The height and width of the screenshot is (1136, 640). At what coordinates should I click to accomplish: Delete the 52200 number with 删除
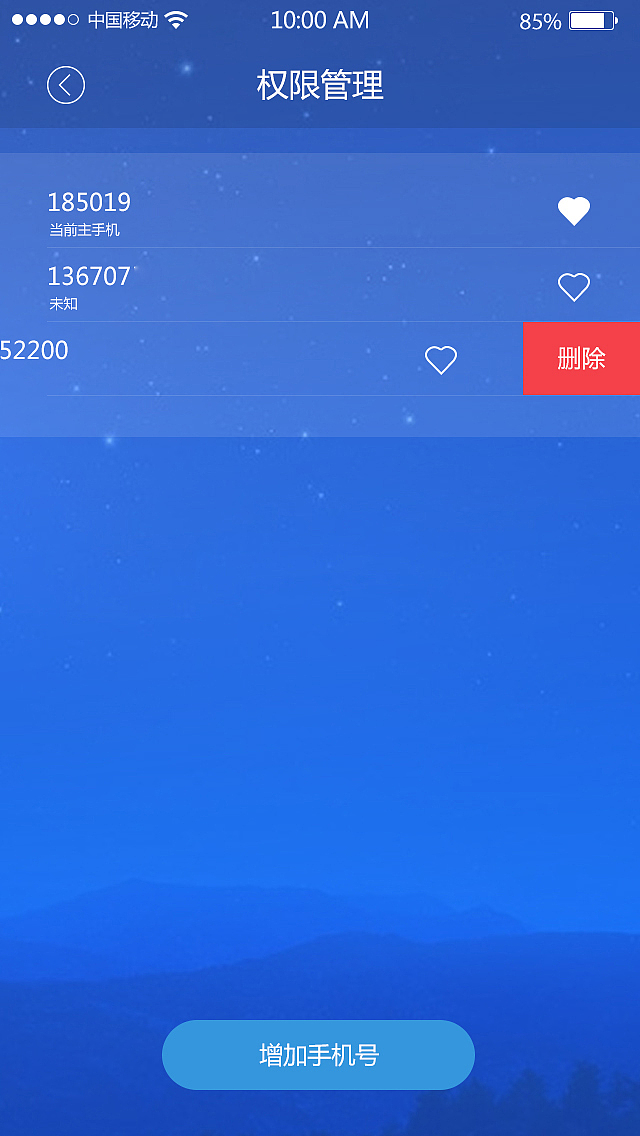[x=581, y=359]
